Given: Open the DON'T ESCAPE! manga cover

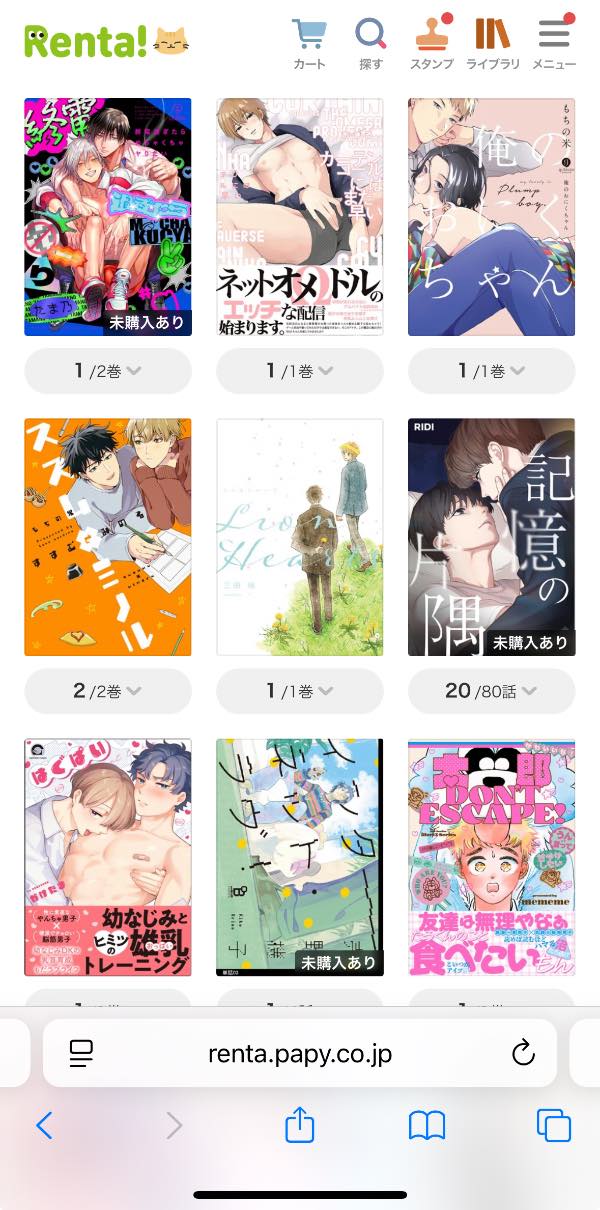Looking at the screenshot, I should (x=492, y=857).
